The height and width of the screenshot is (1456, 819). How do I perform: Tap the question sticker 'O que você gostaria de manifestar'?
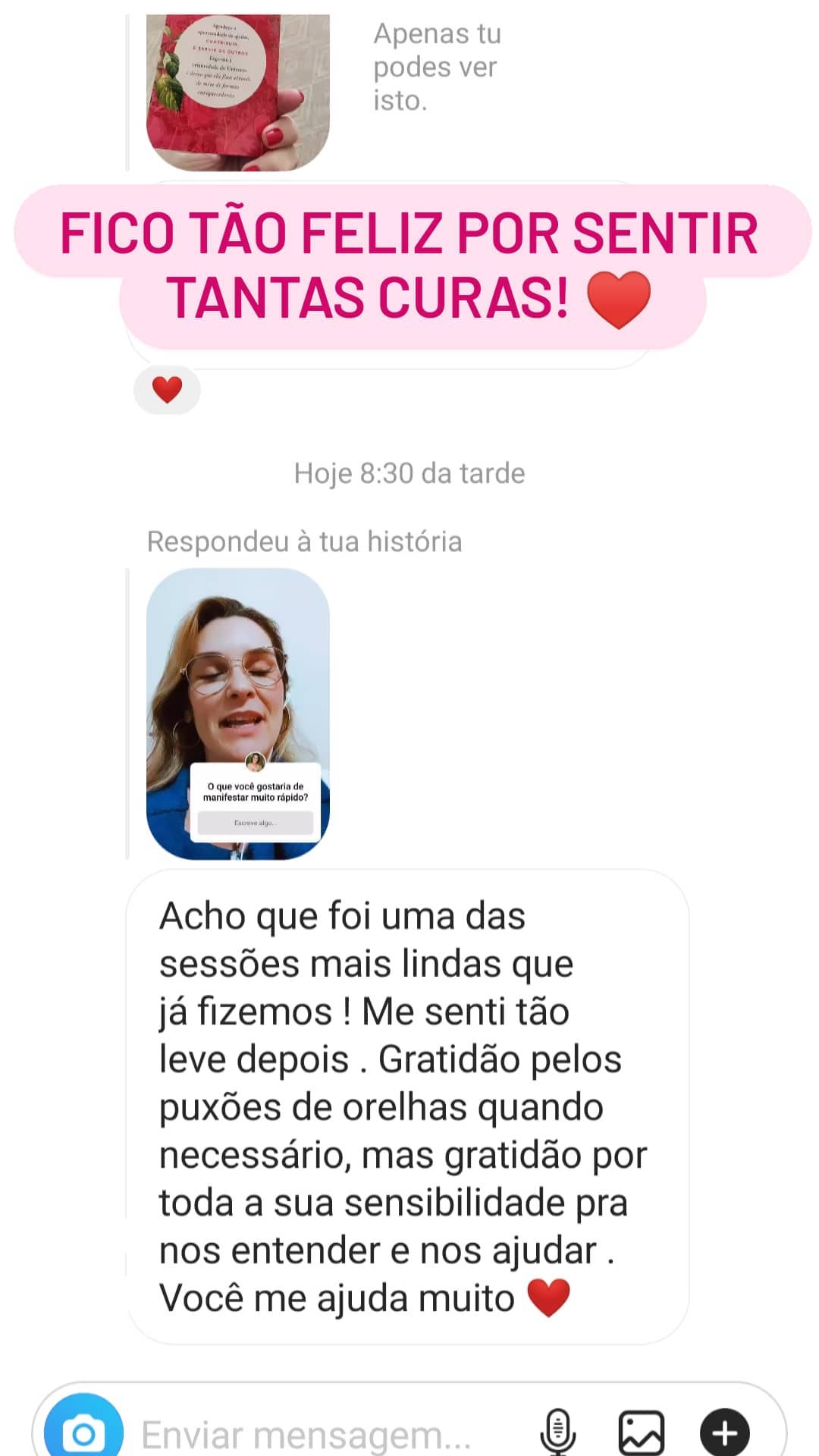click(256, 791)
